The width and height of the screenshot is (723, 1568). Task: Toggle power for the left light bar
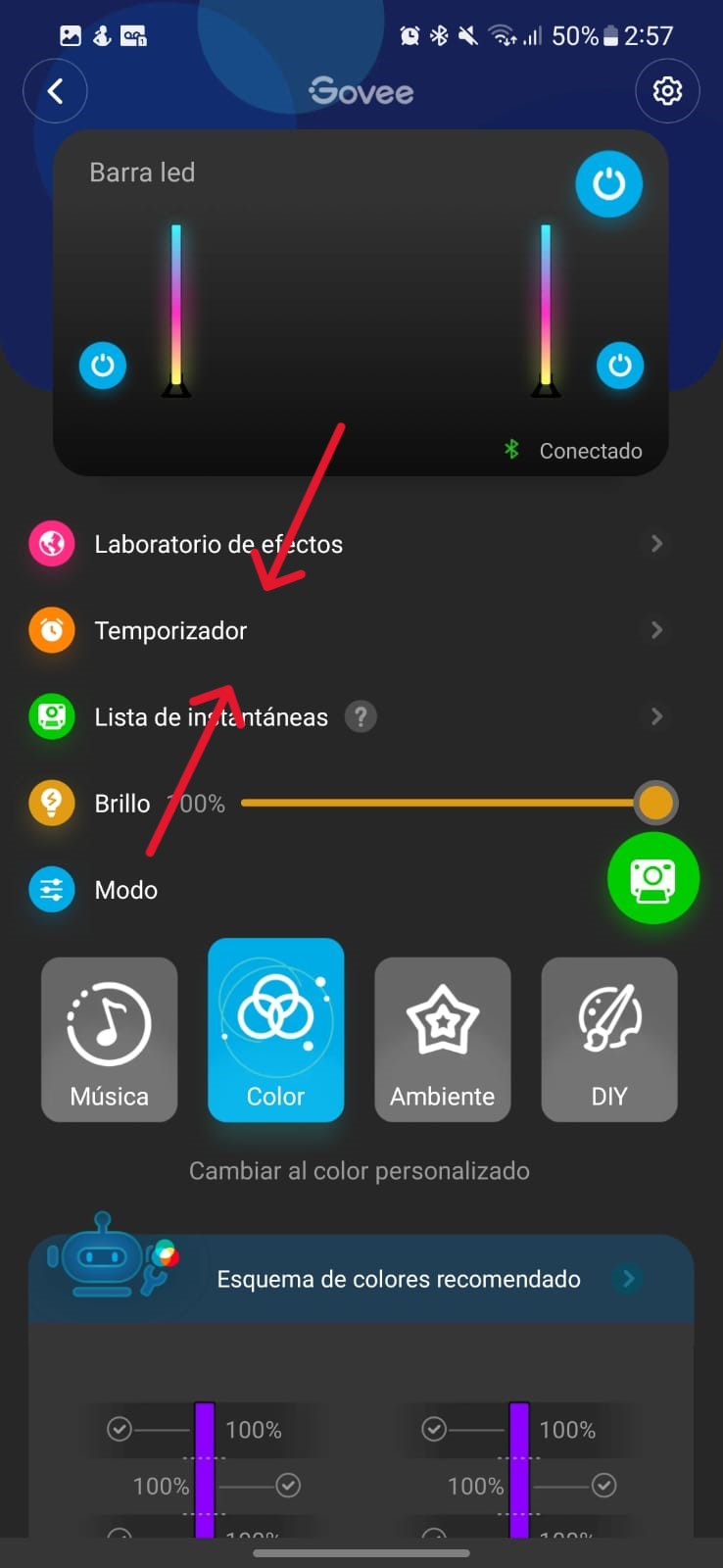(x=103, y=366)
